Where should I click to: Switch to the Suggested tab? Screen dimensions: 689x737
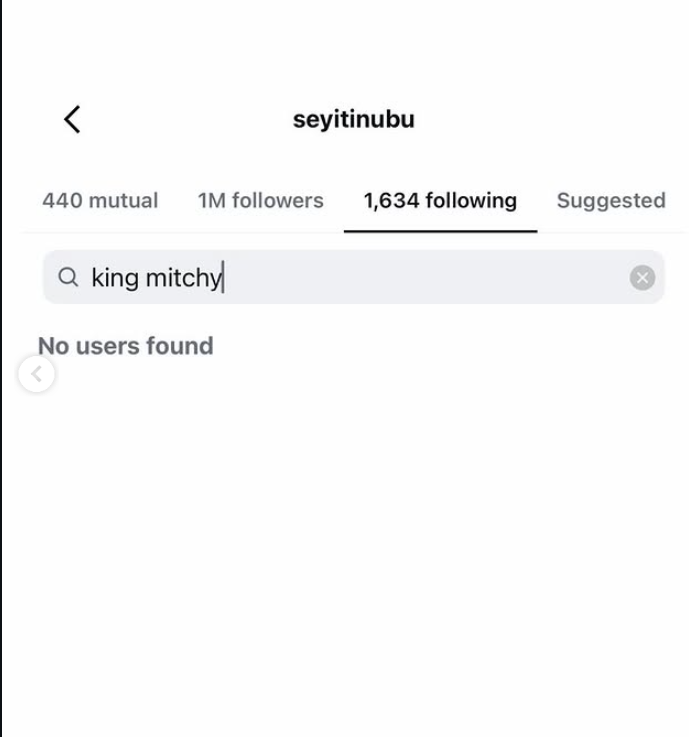pyautogui.click(x=611, y=200)
